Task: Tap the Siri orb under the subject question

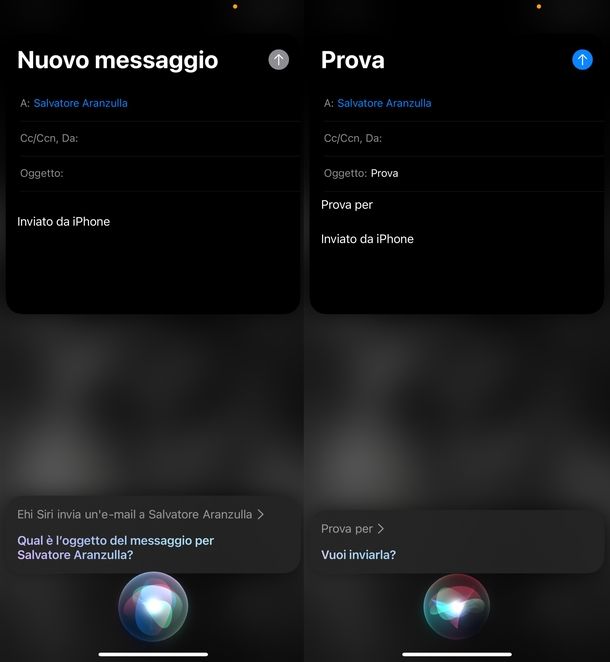Action: coord(153,606)
